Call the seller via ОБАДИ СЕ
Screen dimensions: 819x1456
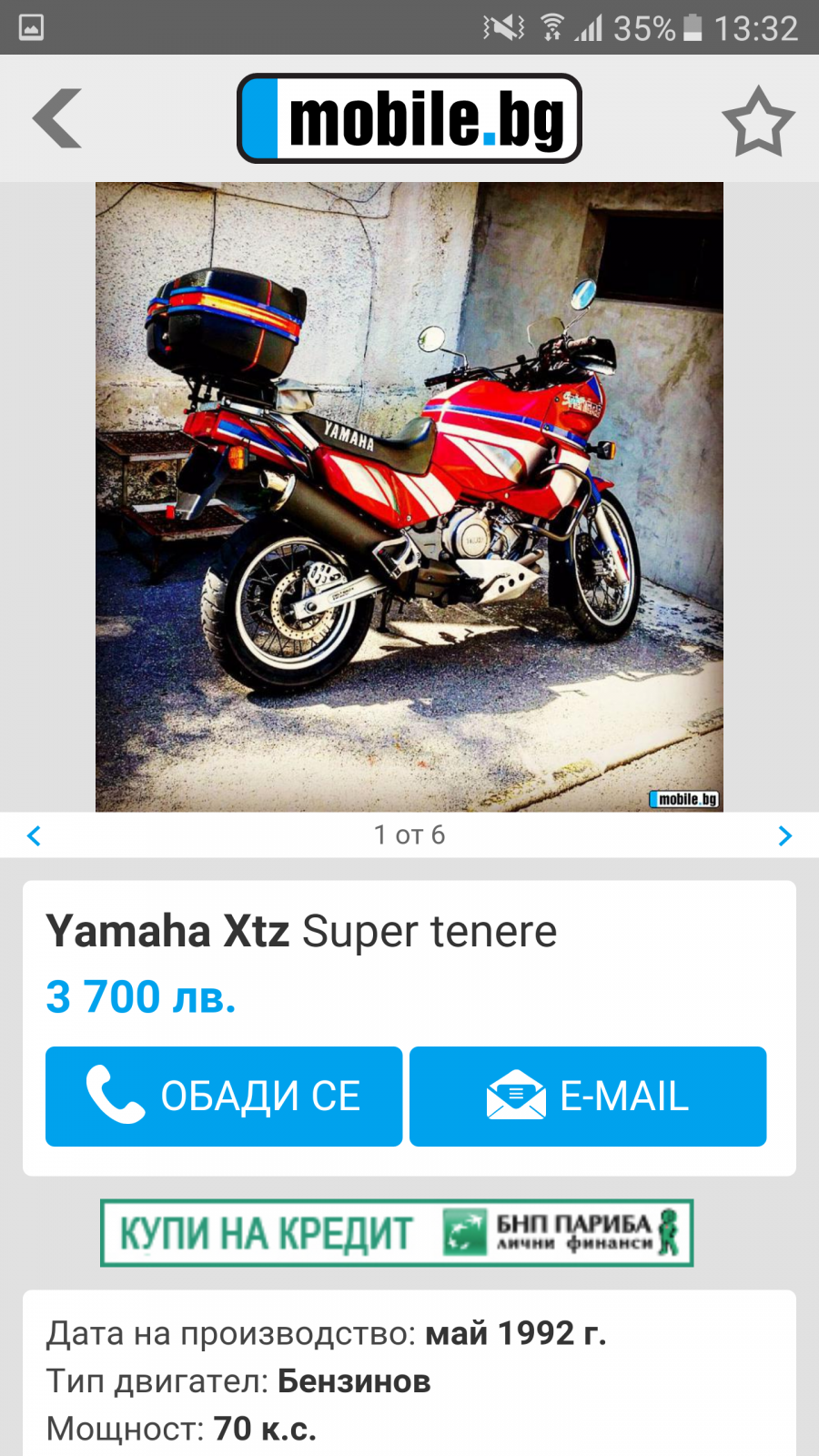(x=224, y=1097)
